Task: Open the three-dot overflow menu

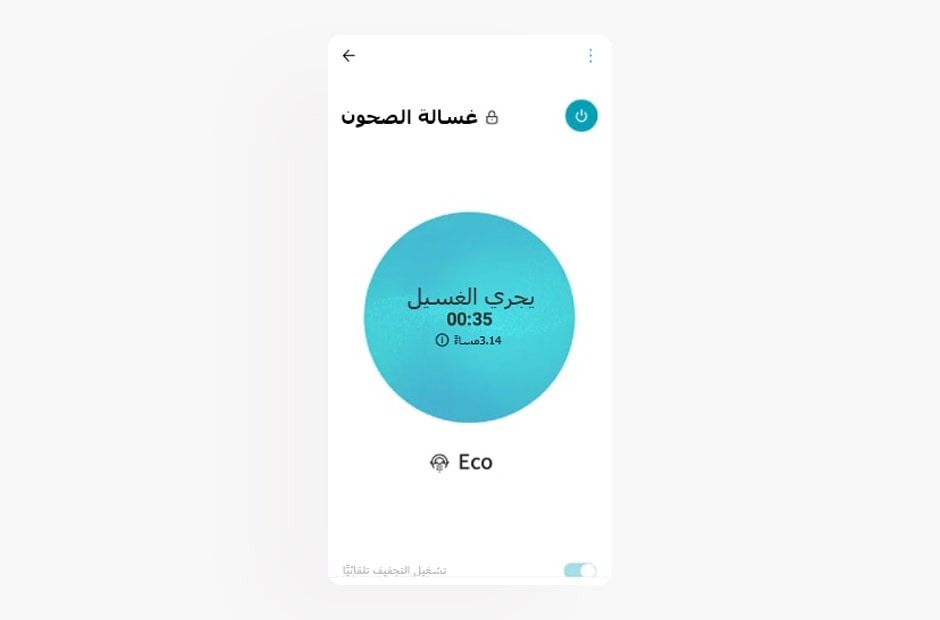Action: pyautogui.click(x=590, y=56)
